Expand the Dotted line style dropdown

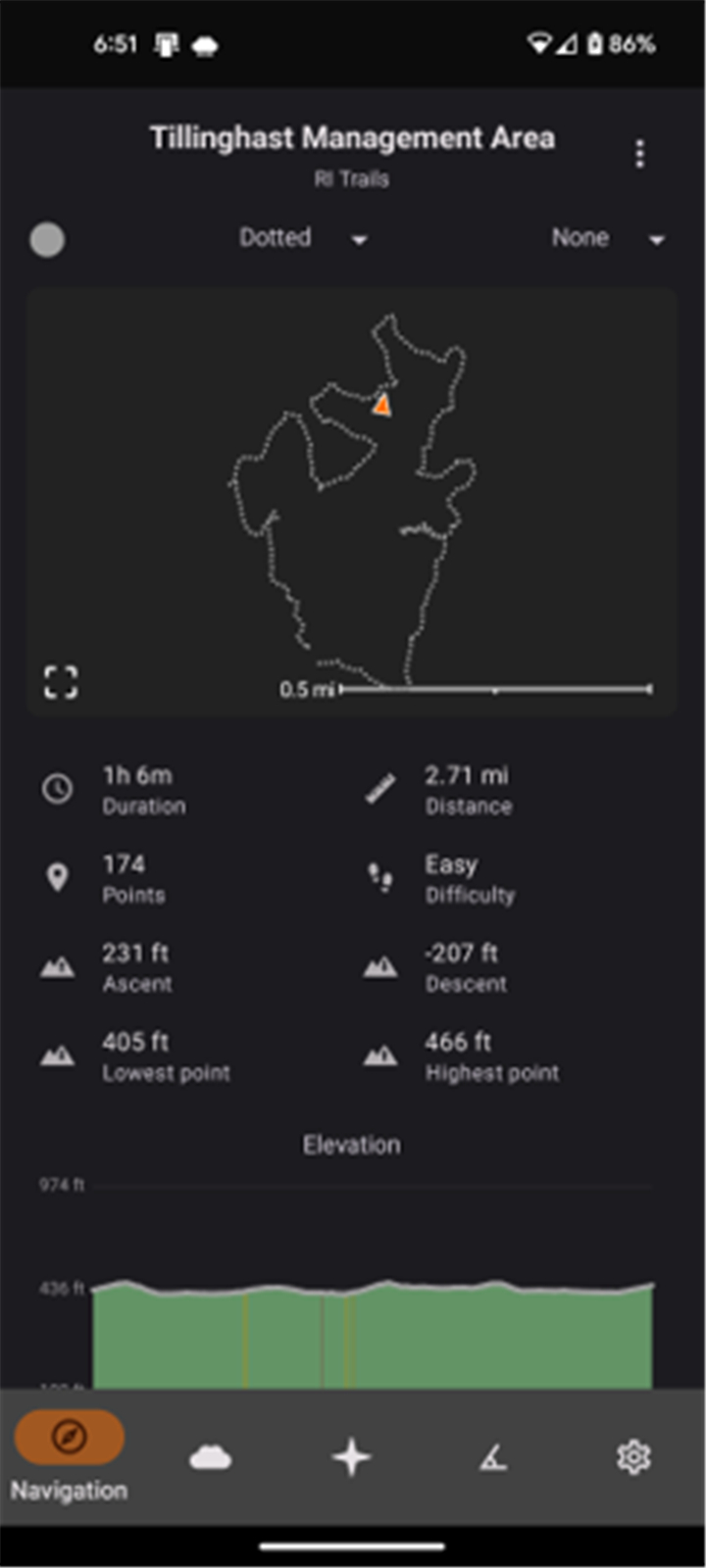pos(304,238)
